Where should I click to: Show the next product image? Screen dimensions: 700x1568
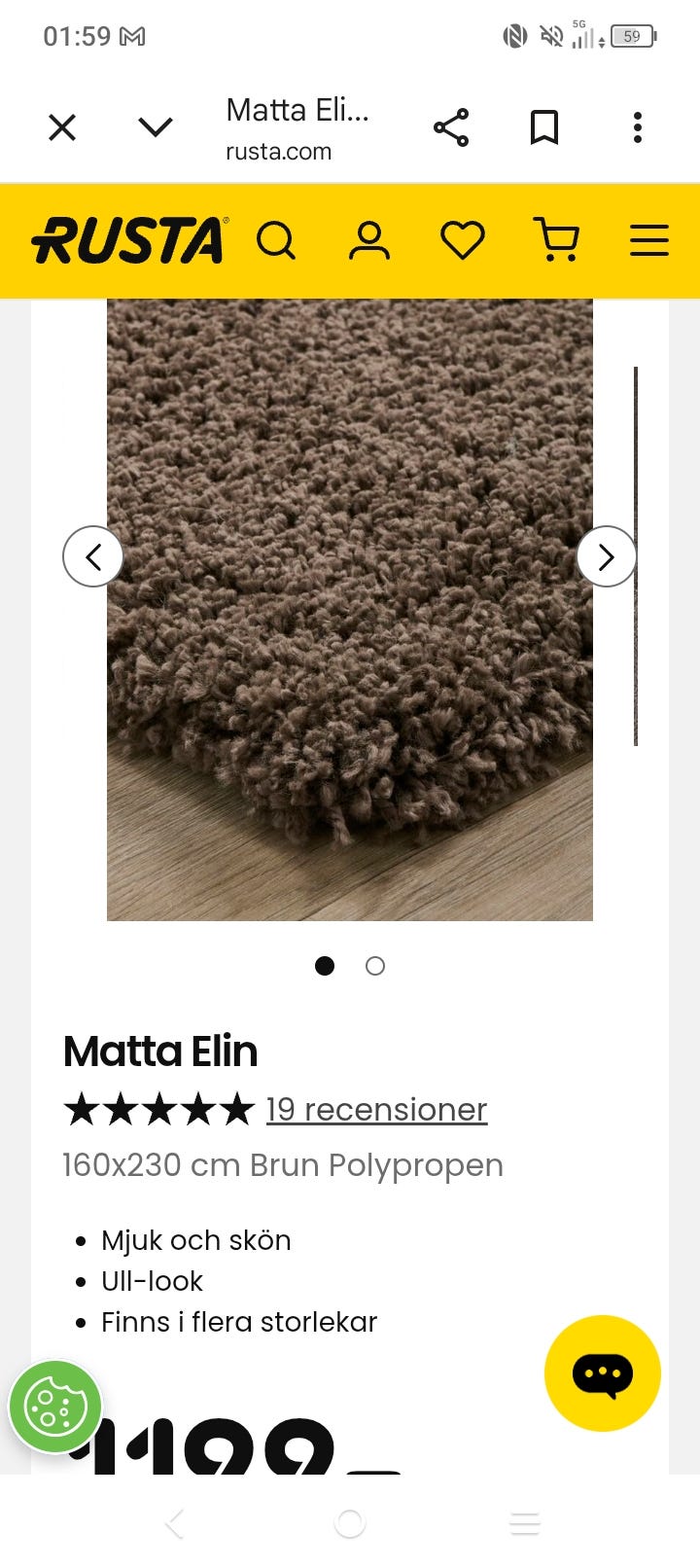coord(607,556)
